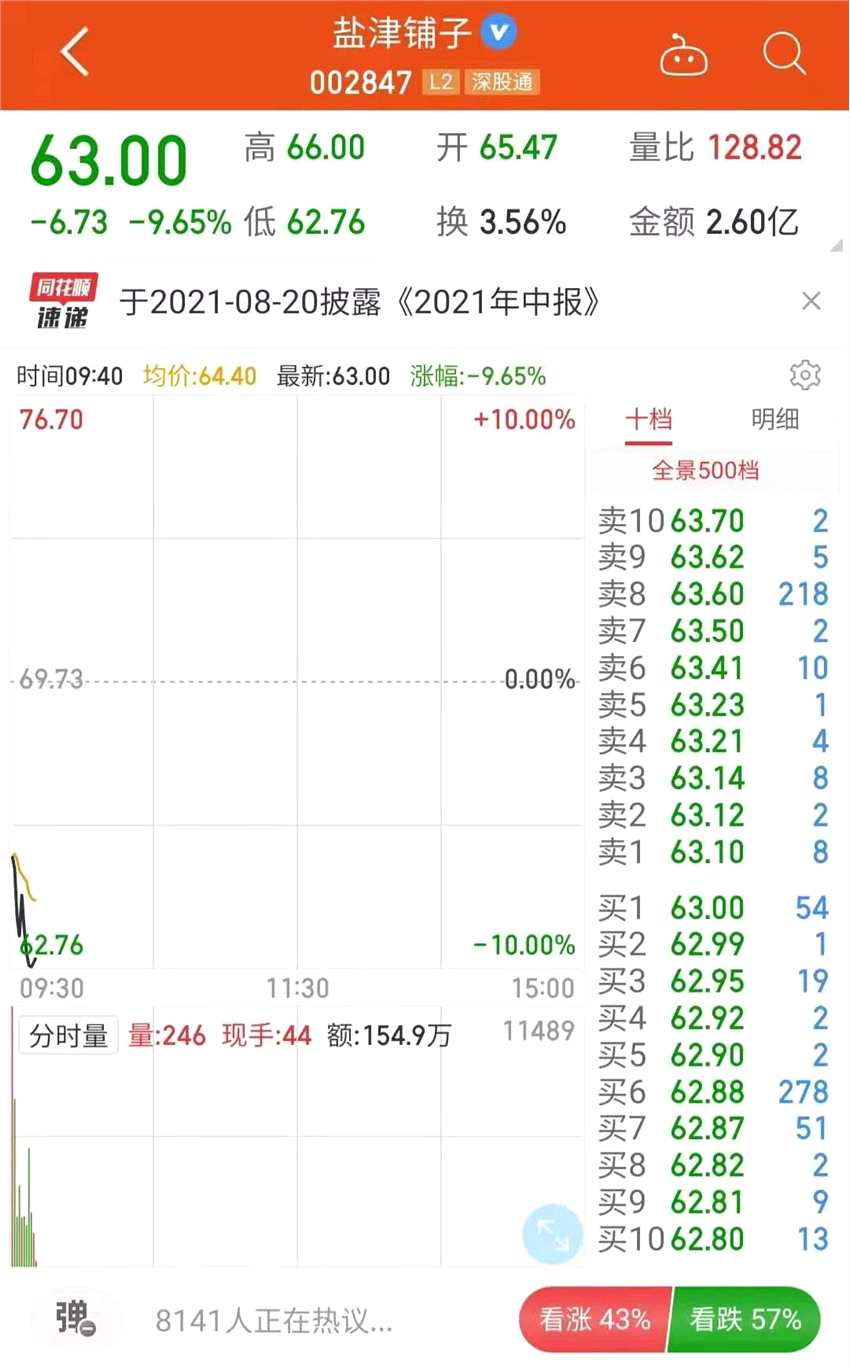Switch to the 明细 tab
This screenshot has height=1368, width=850.
pyautogui.click(x=775, y=419)
